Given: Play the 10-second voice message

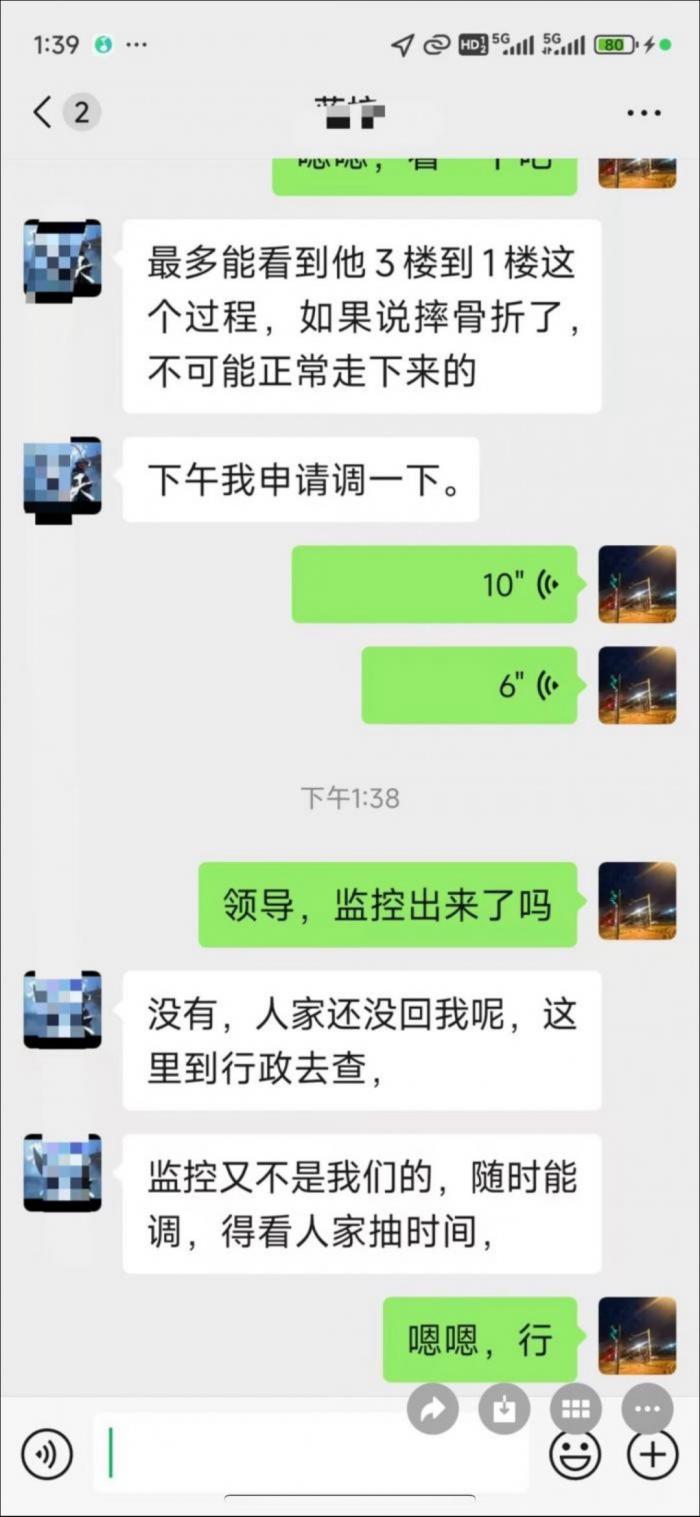Looking at the screenshot, I should click(434, 585).
